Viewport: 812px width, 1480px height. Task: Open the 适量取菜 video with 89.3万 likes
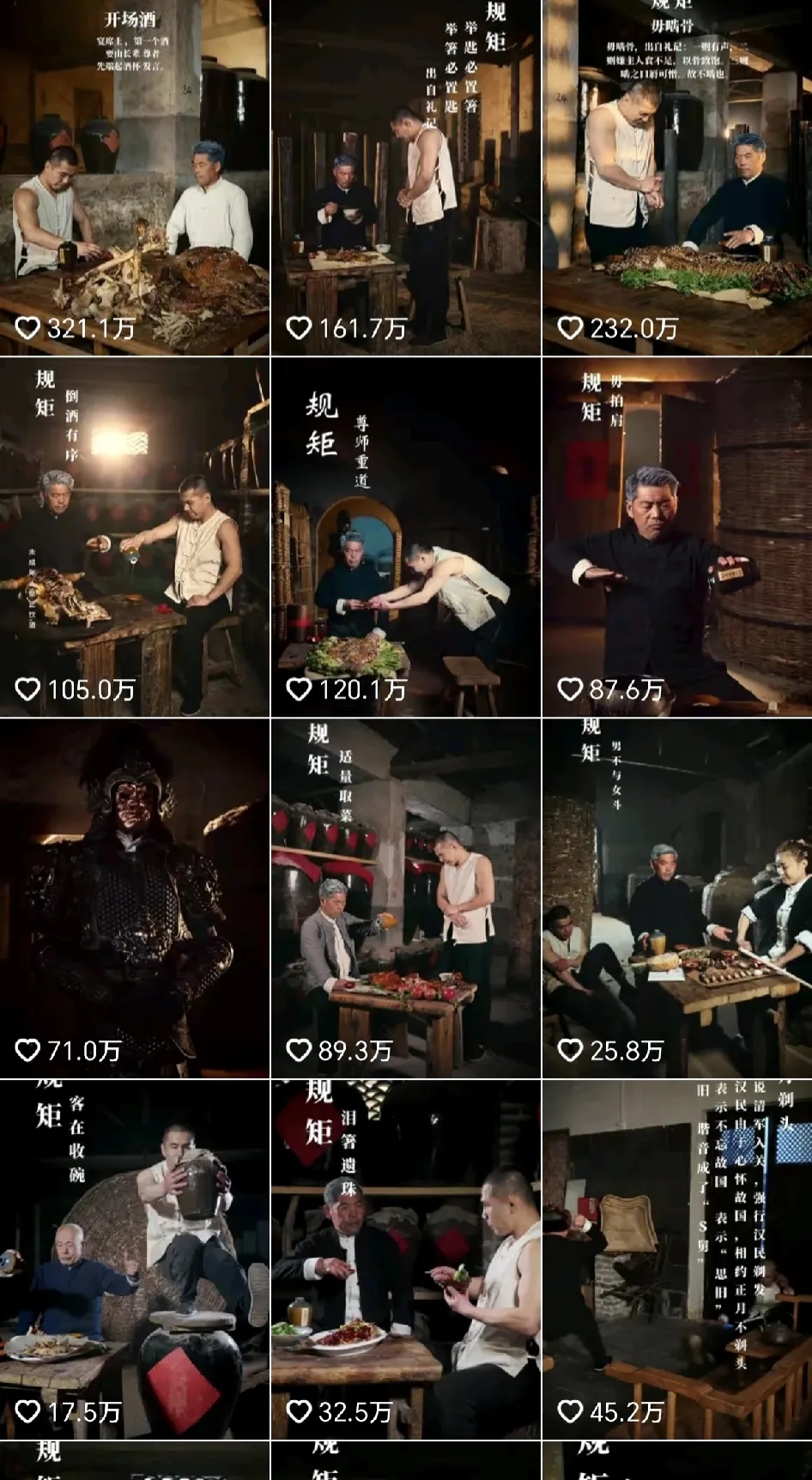(x=406, y=898)
